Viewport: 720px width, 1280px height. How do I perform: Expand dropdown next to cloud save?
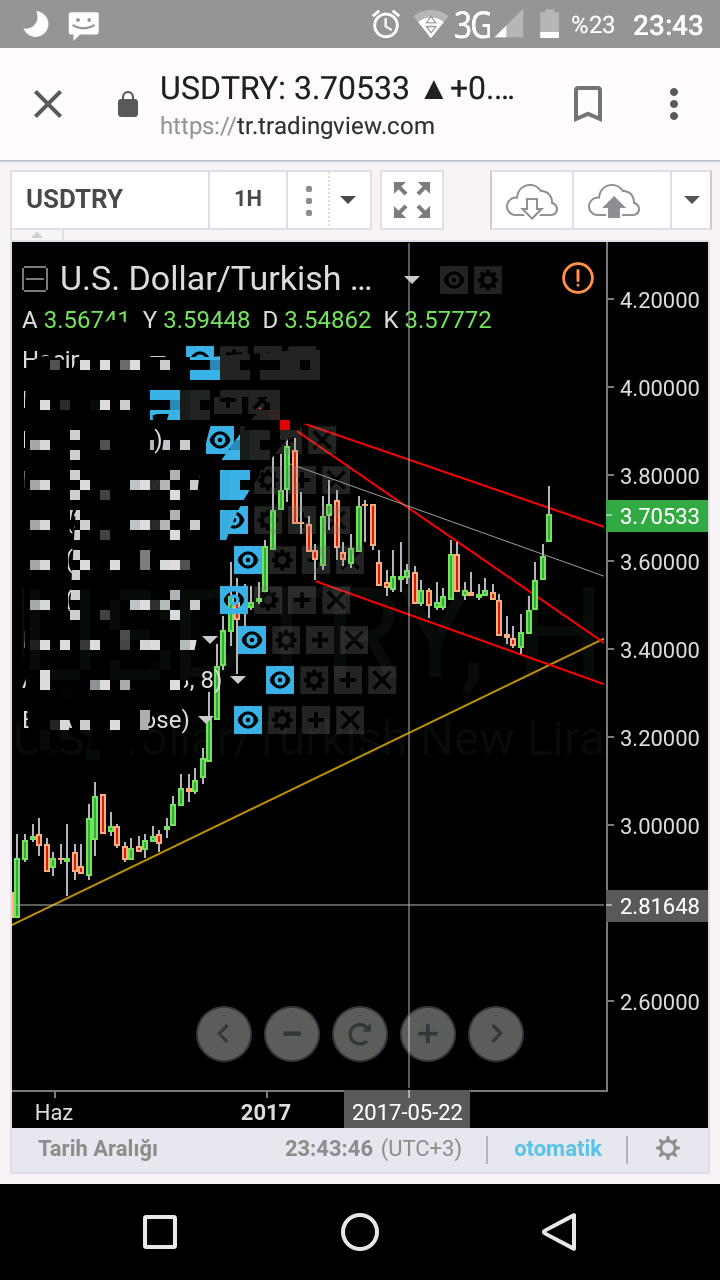coord(691,200)
